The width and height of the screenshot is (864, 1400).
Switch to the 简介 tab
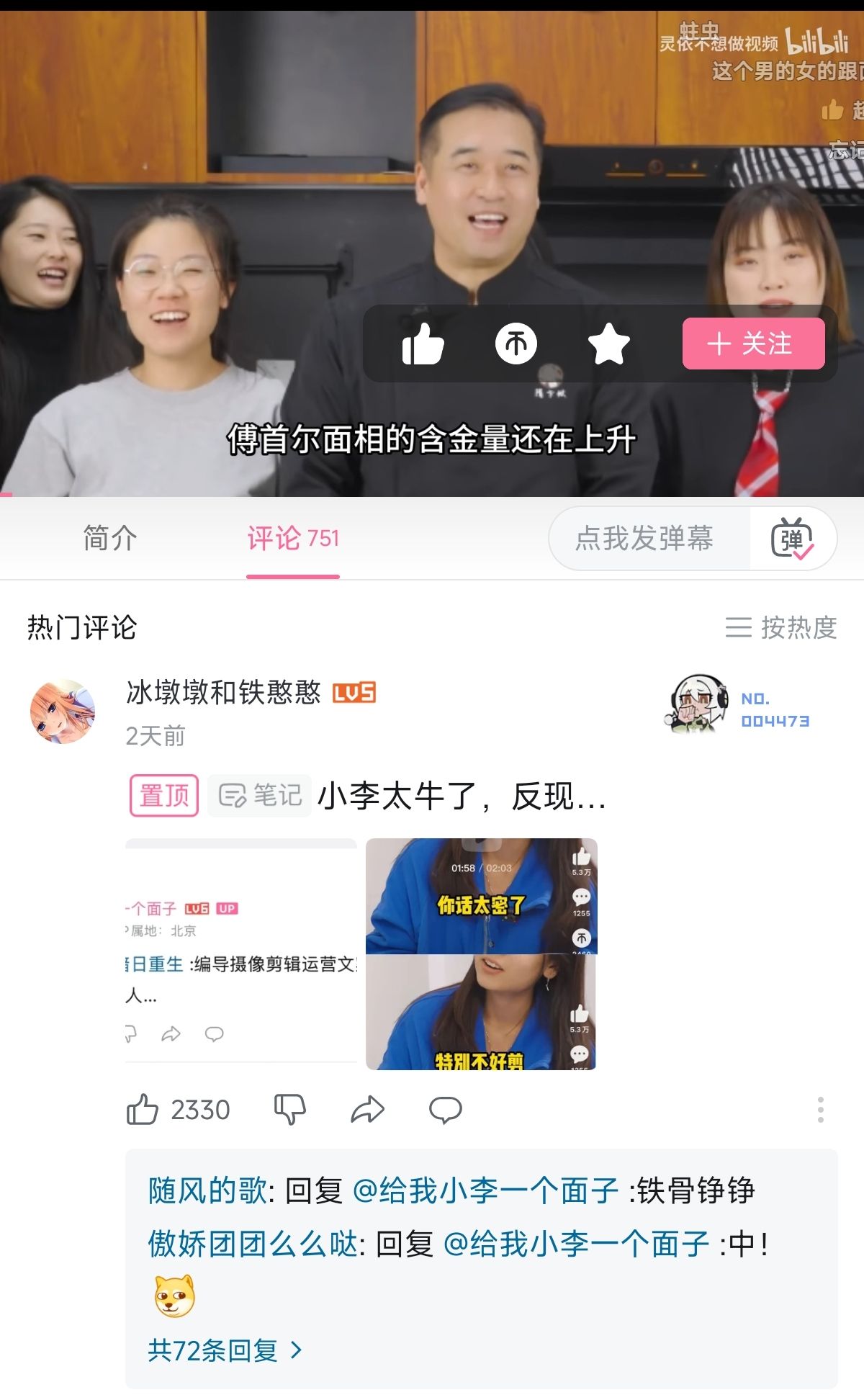(109, 538)
